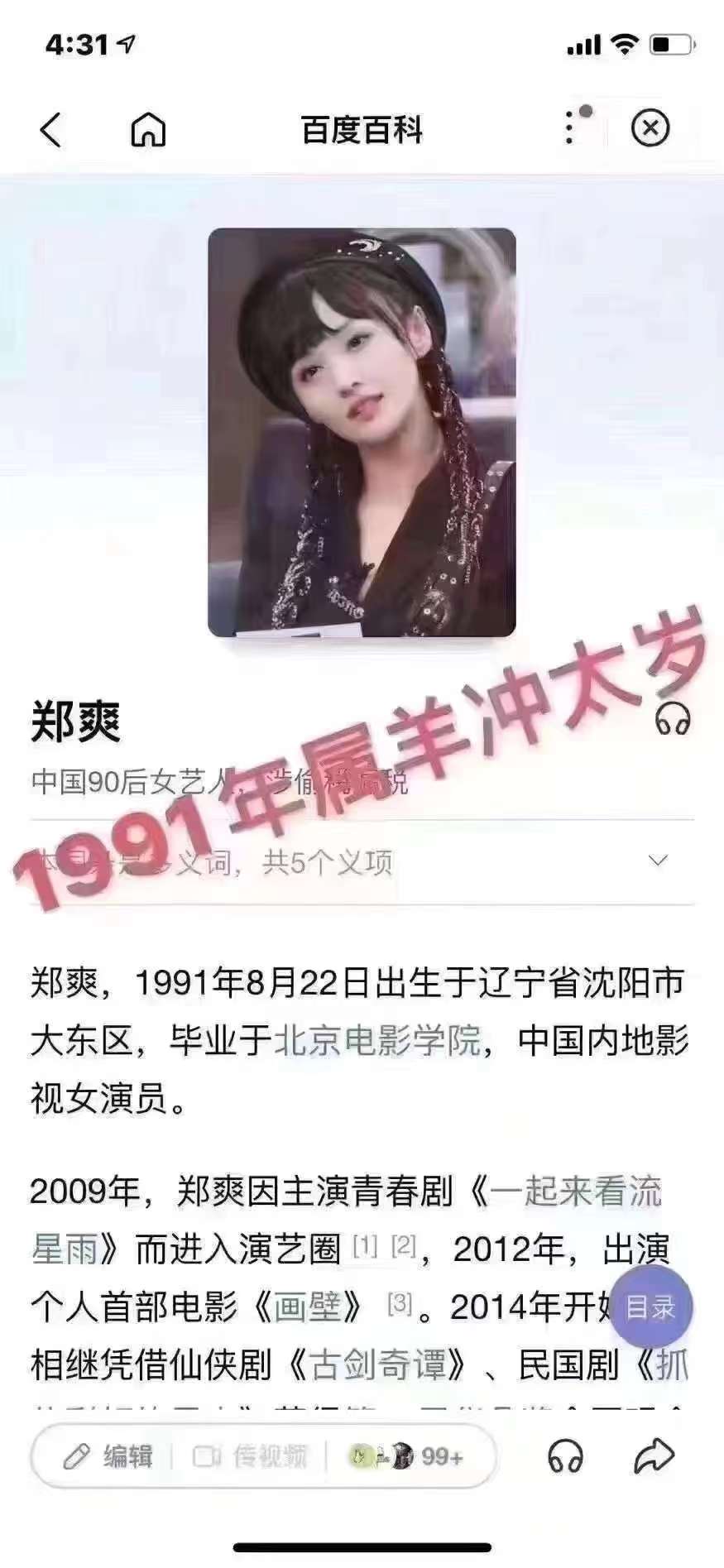The width and height of the screenshot is (724, 1568).
Task: Expand the 共5个义项 disambiguation list
Action: tap(658, 861)
